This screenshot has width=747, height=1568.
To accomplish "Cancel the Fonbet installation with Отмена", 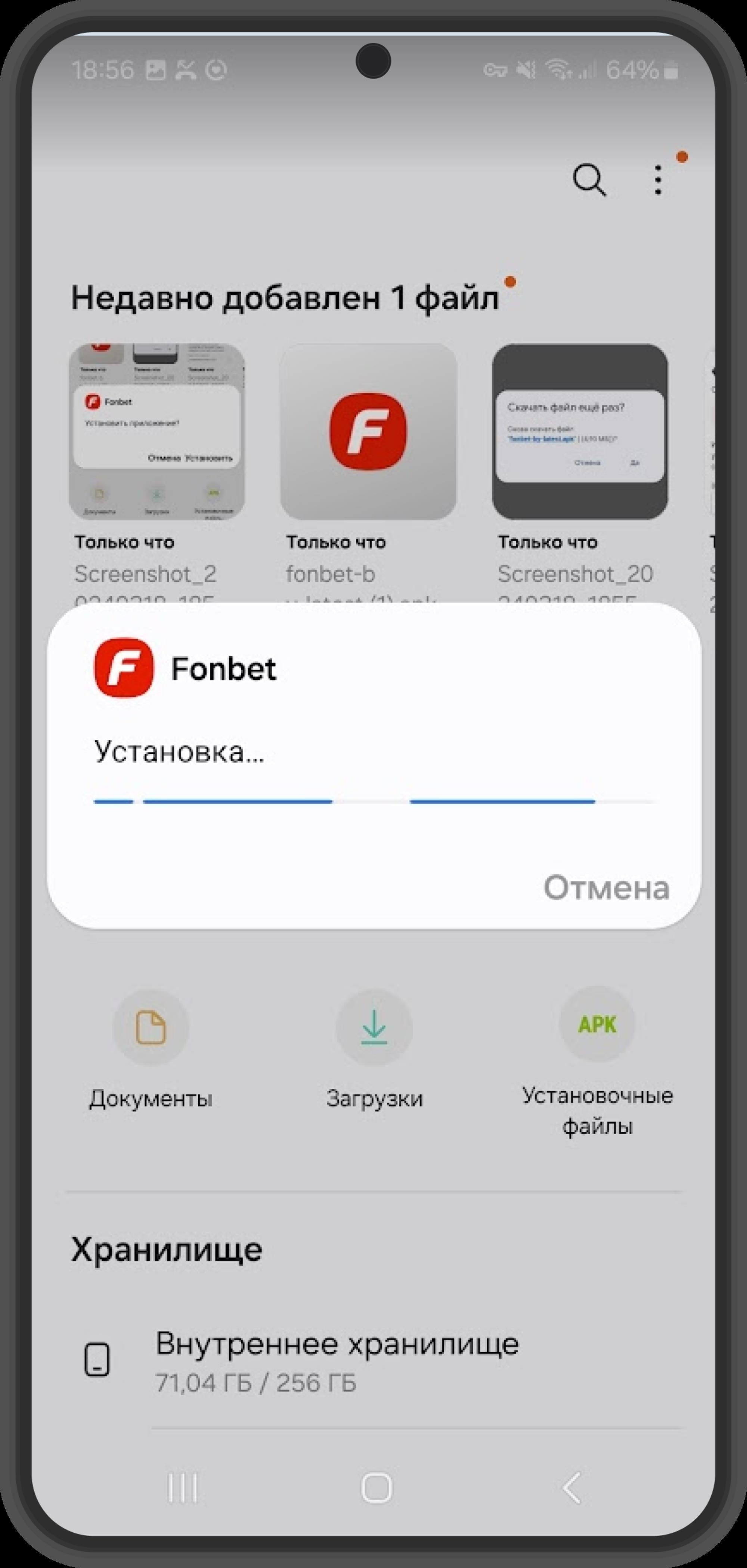I will click(x=606, y=887).
